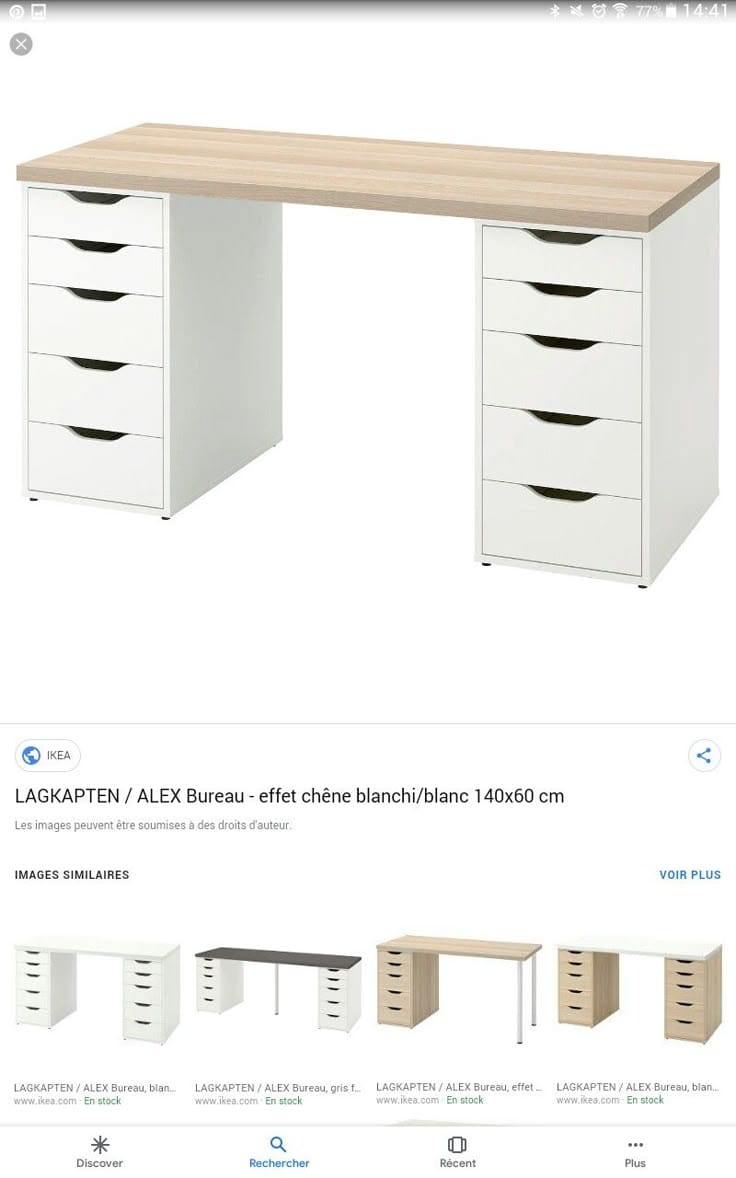Open the grey-top desk similar image
This screenshot has height=1178, width=736.
[277, 992]
